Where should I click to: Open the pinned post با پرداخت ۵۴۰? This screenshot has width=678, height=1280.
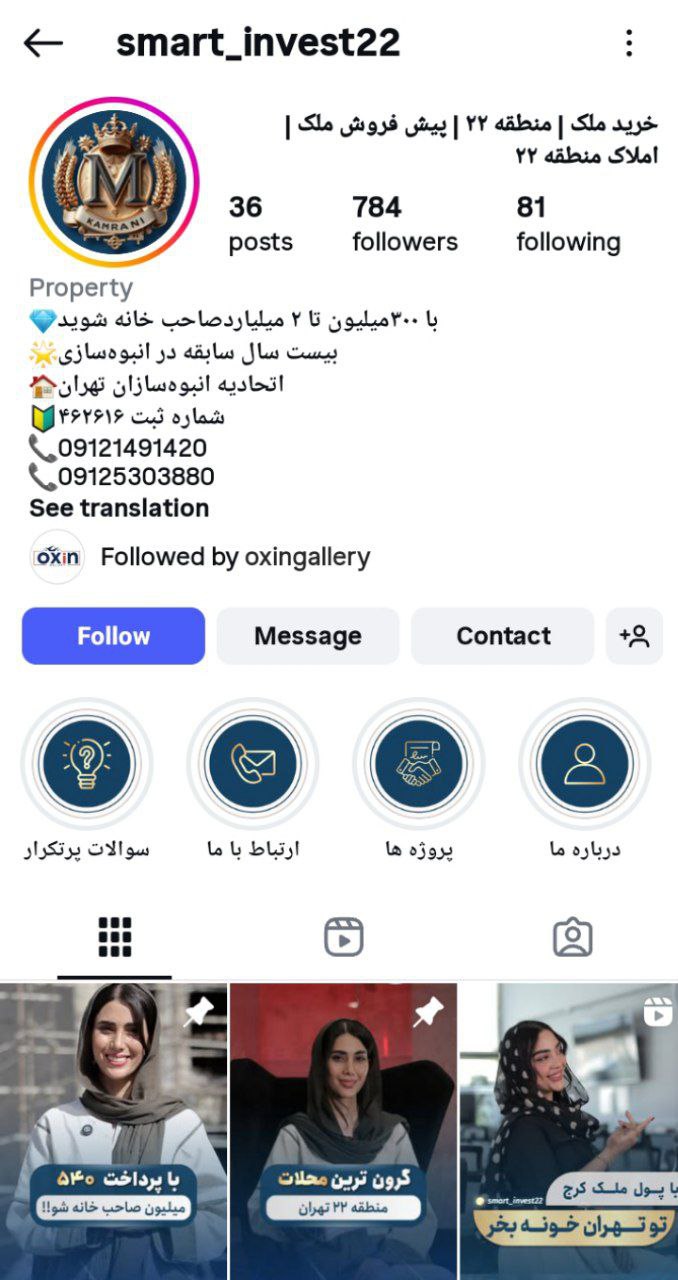113,1130
